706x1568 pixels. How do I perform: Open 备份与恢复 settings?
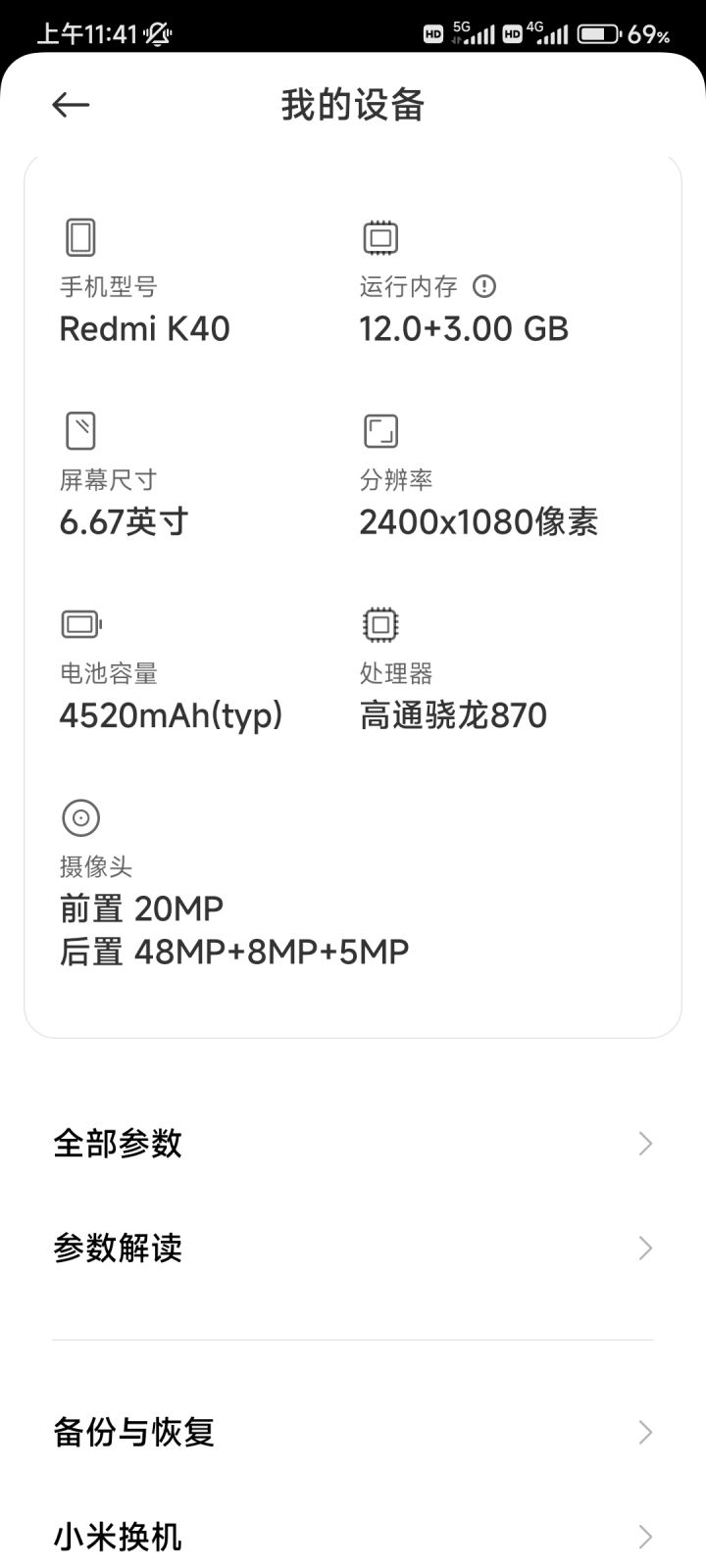[x=353, y=1432]
